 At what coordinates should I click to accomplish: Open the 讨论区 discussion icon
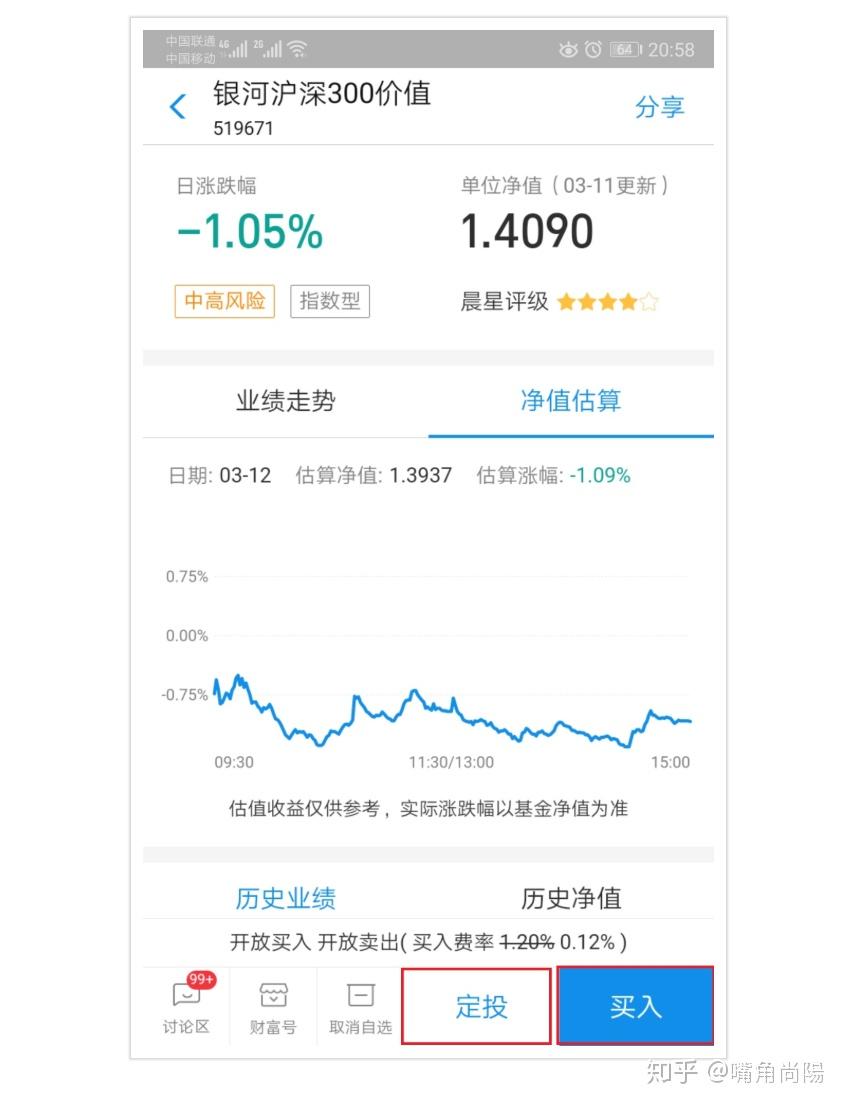185,1005
